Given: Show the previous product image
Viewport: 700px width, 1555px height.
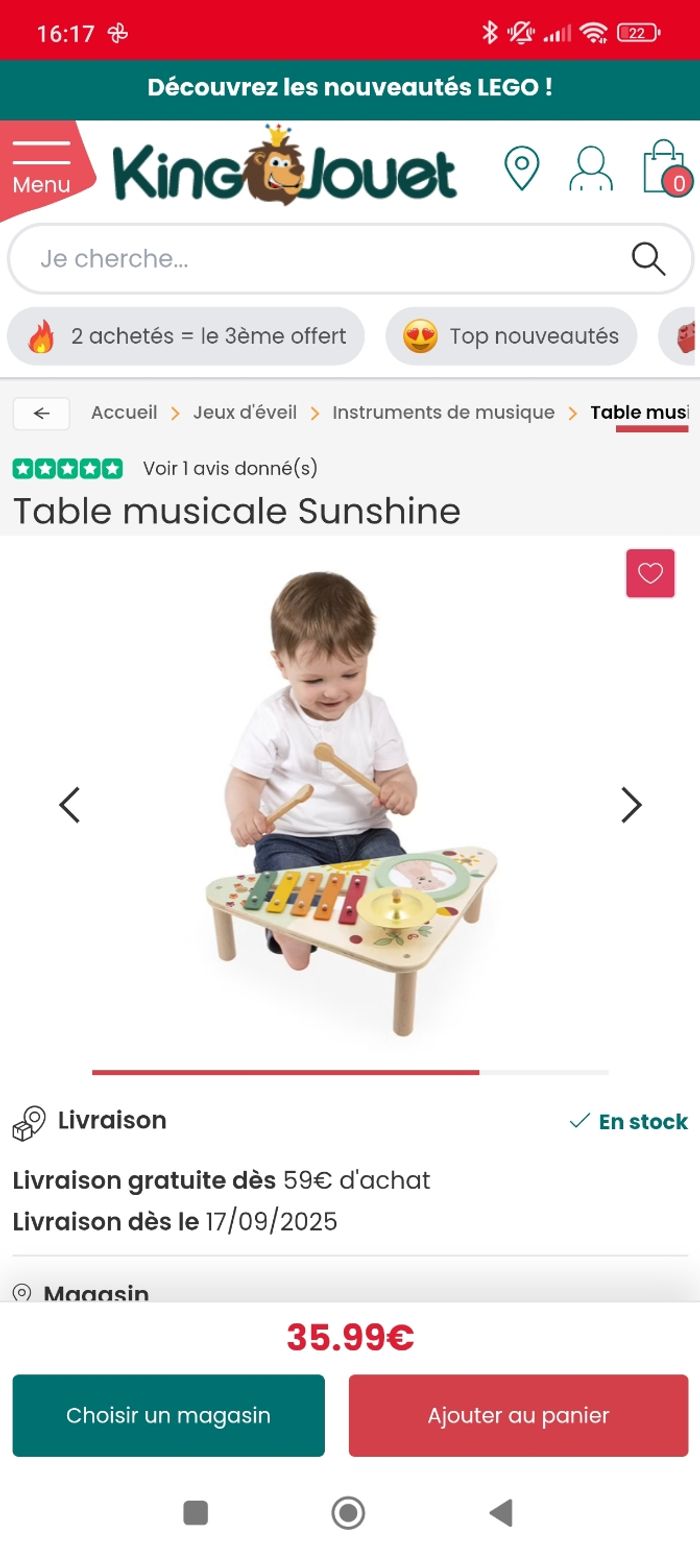Looking at the screenshot, I should pyautogui.click(x=69, y=804).
